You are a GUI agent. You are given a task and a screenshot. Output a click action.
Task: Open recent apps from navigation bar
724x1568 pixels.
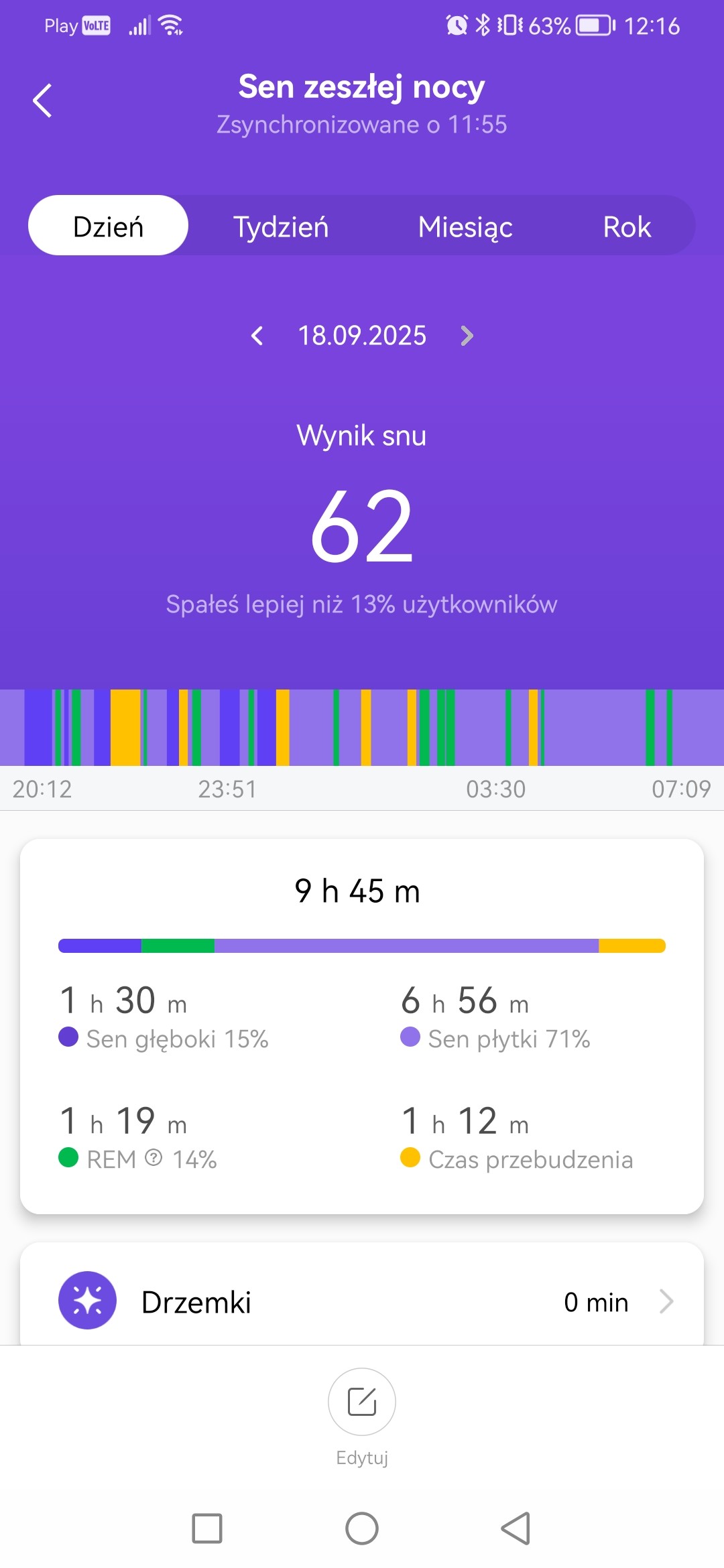tap(207, 1528)
